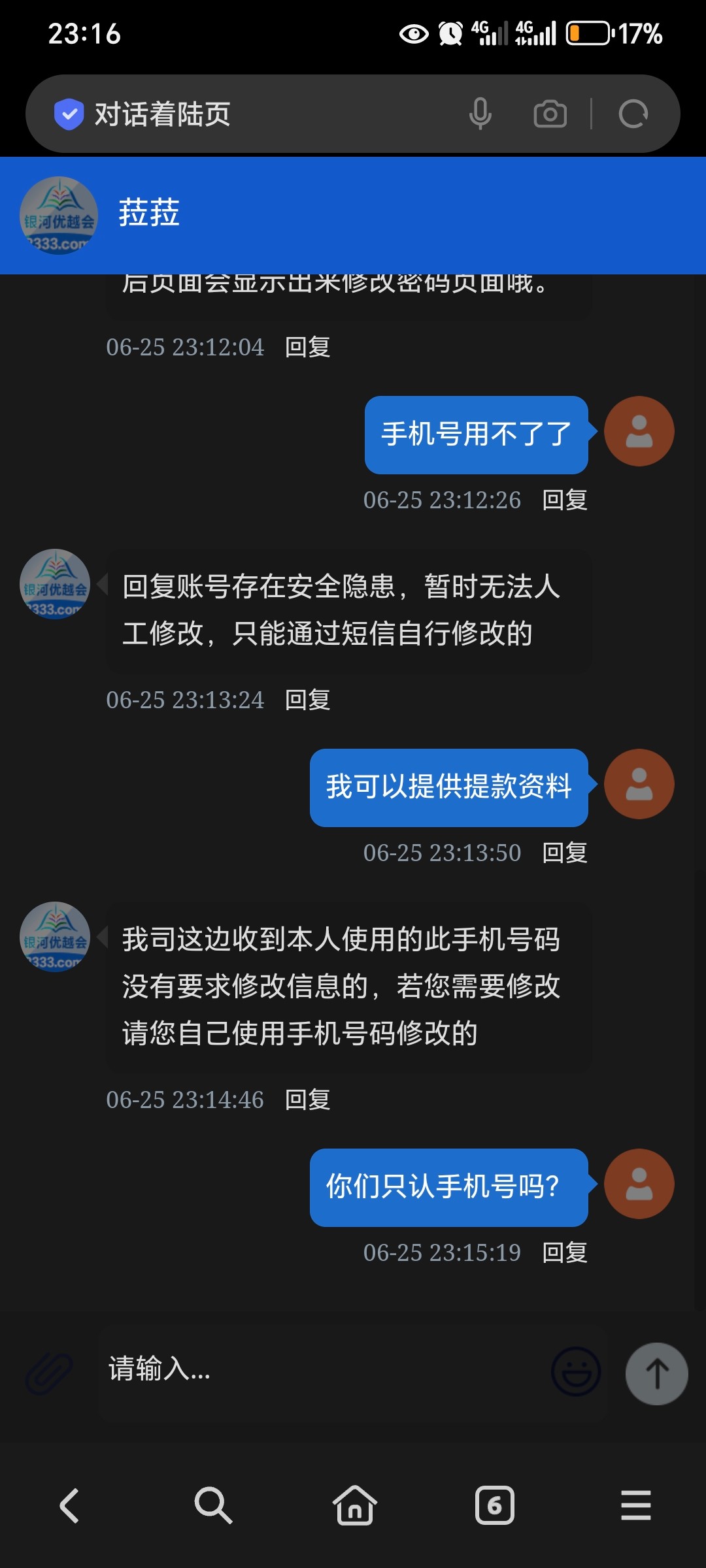Open the emoji picker

click(576, 1371)
